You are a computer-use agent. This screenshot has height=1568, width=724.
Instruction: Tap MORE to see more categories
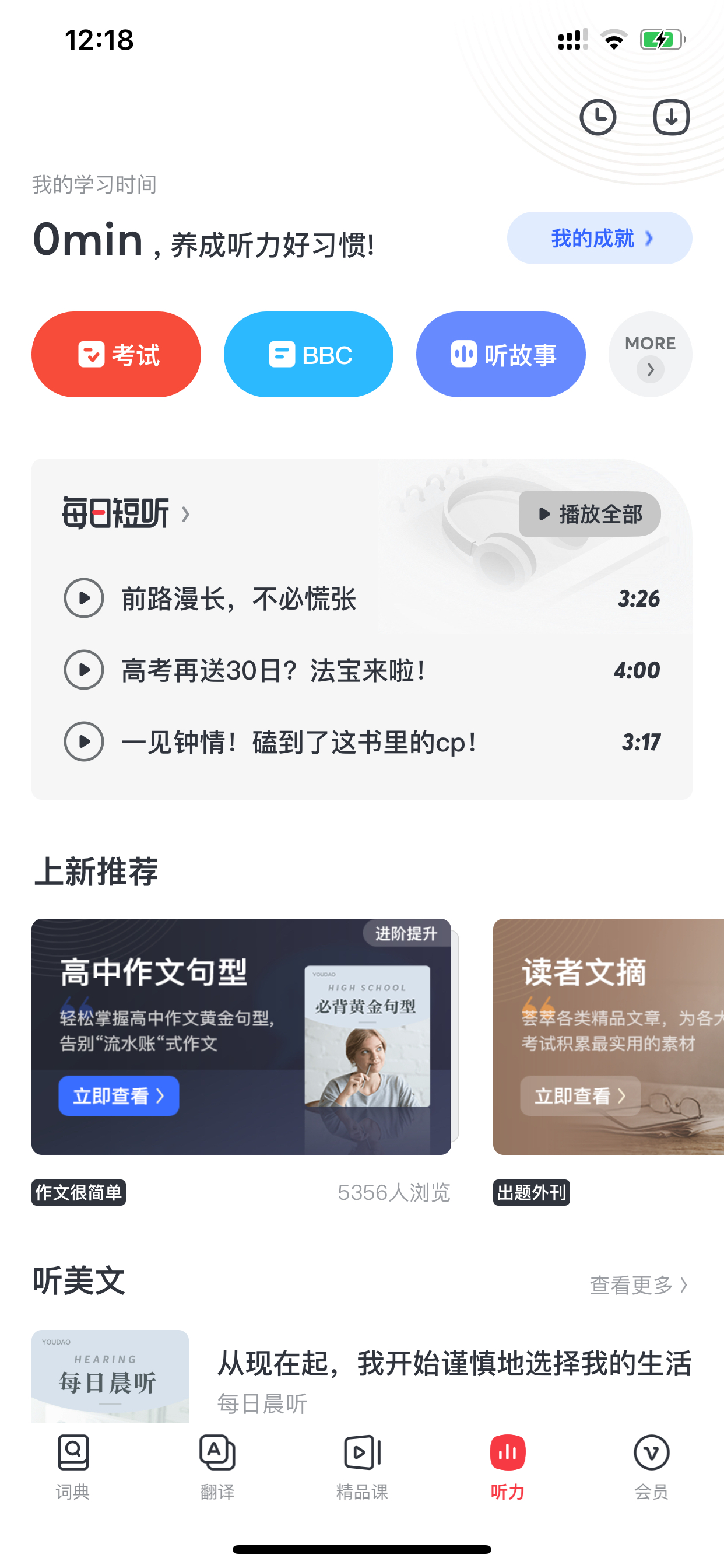coord(651,354)
